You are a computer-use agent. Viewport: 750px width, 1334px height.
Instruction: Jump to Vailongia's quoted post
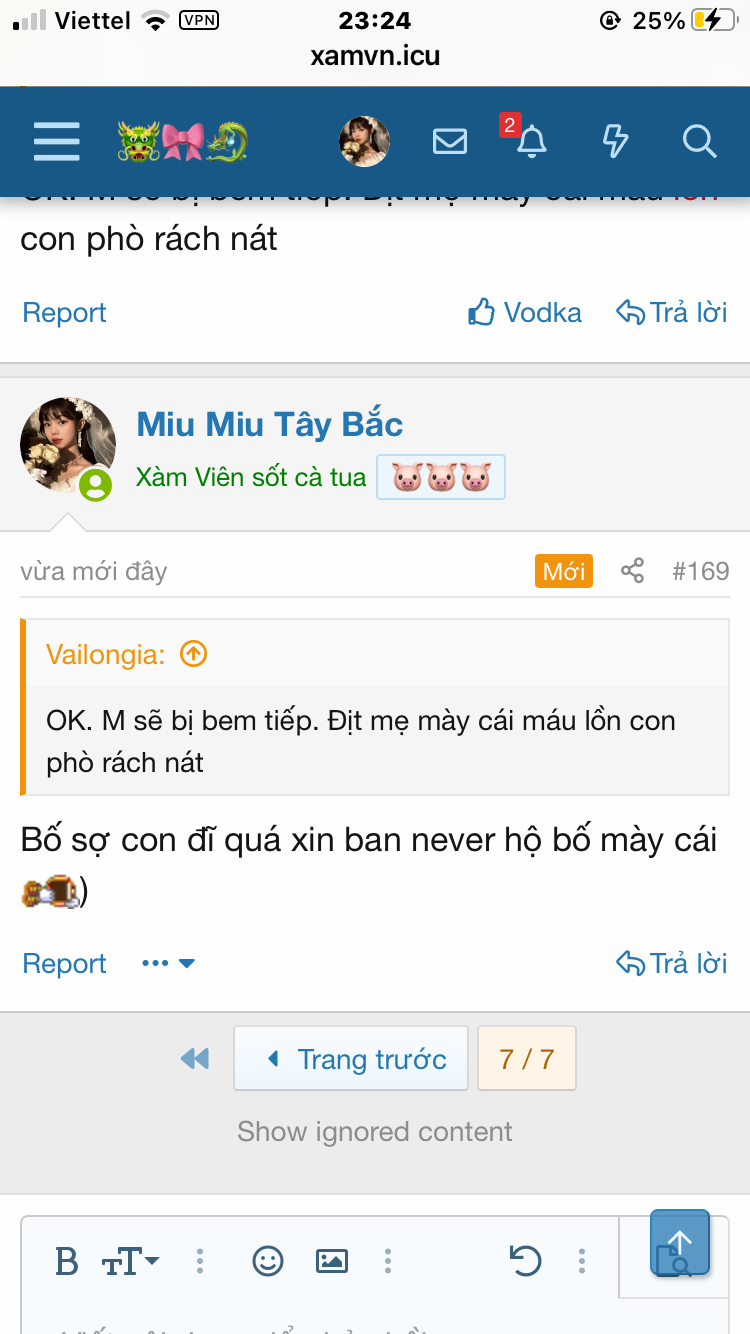point(193,655)
